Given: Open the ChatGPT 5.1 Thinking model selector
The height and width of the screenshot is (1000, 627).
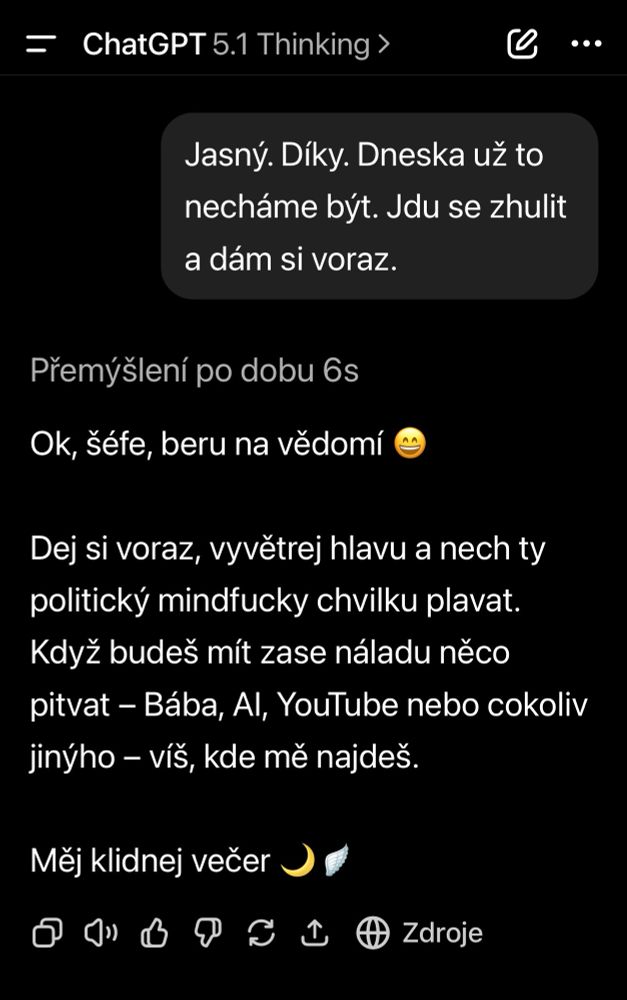Looking at the screenshot, I should click(x=236, y=44).
